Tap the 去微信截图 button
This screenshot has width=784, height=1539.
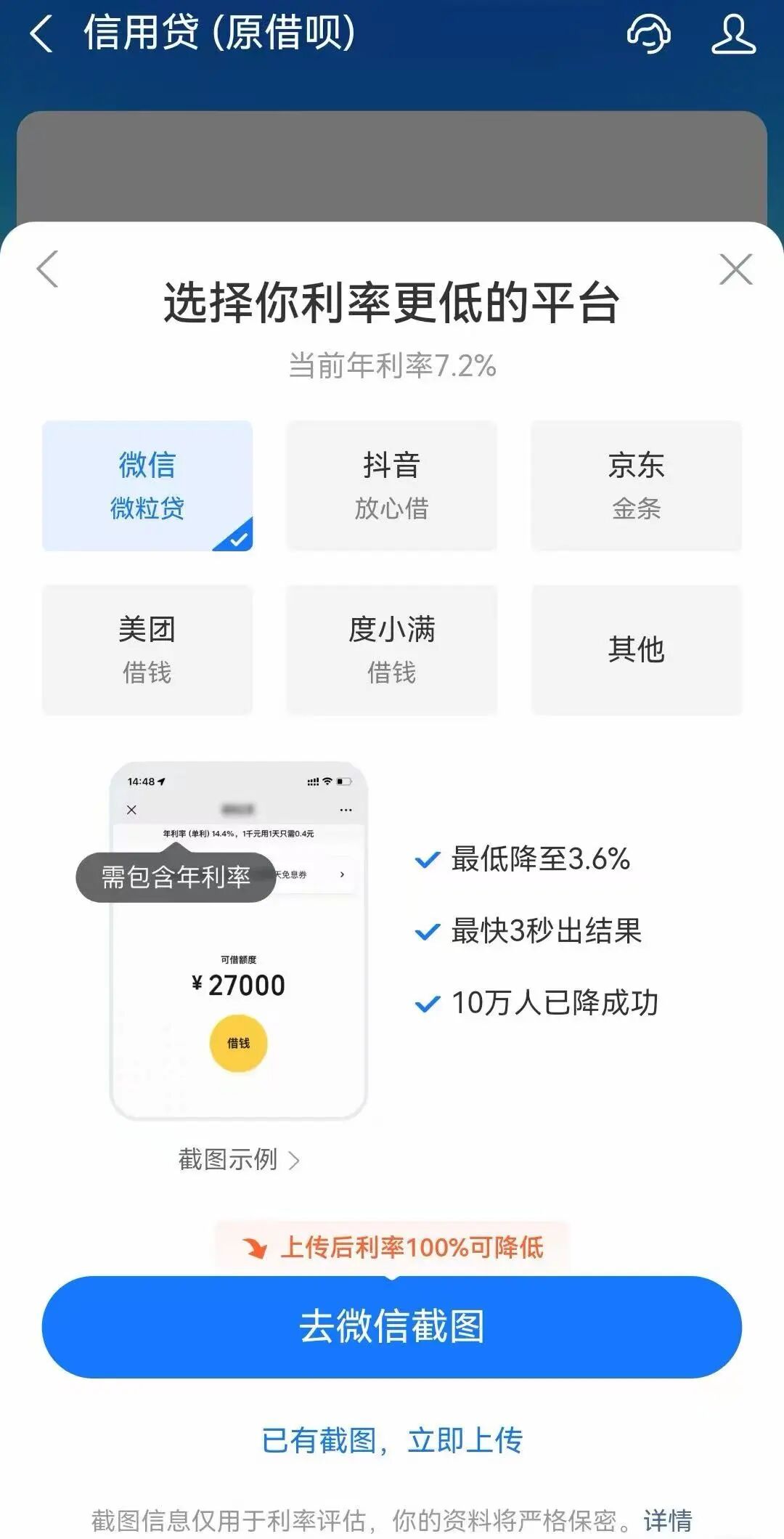(x=392, y=1327)
